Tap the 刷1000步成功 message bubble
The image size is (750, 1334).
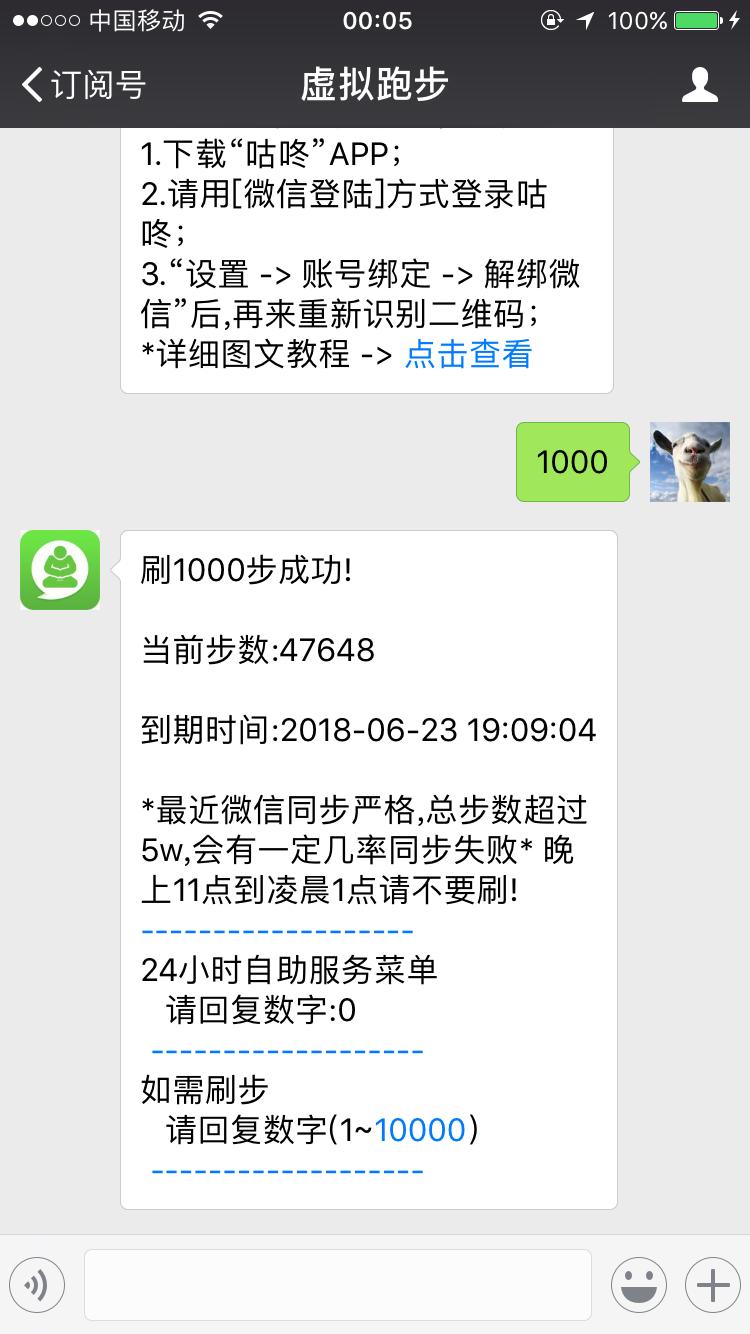click(370, 870)
